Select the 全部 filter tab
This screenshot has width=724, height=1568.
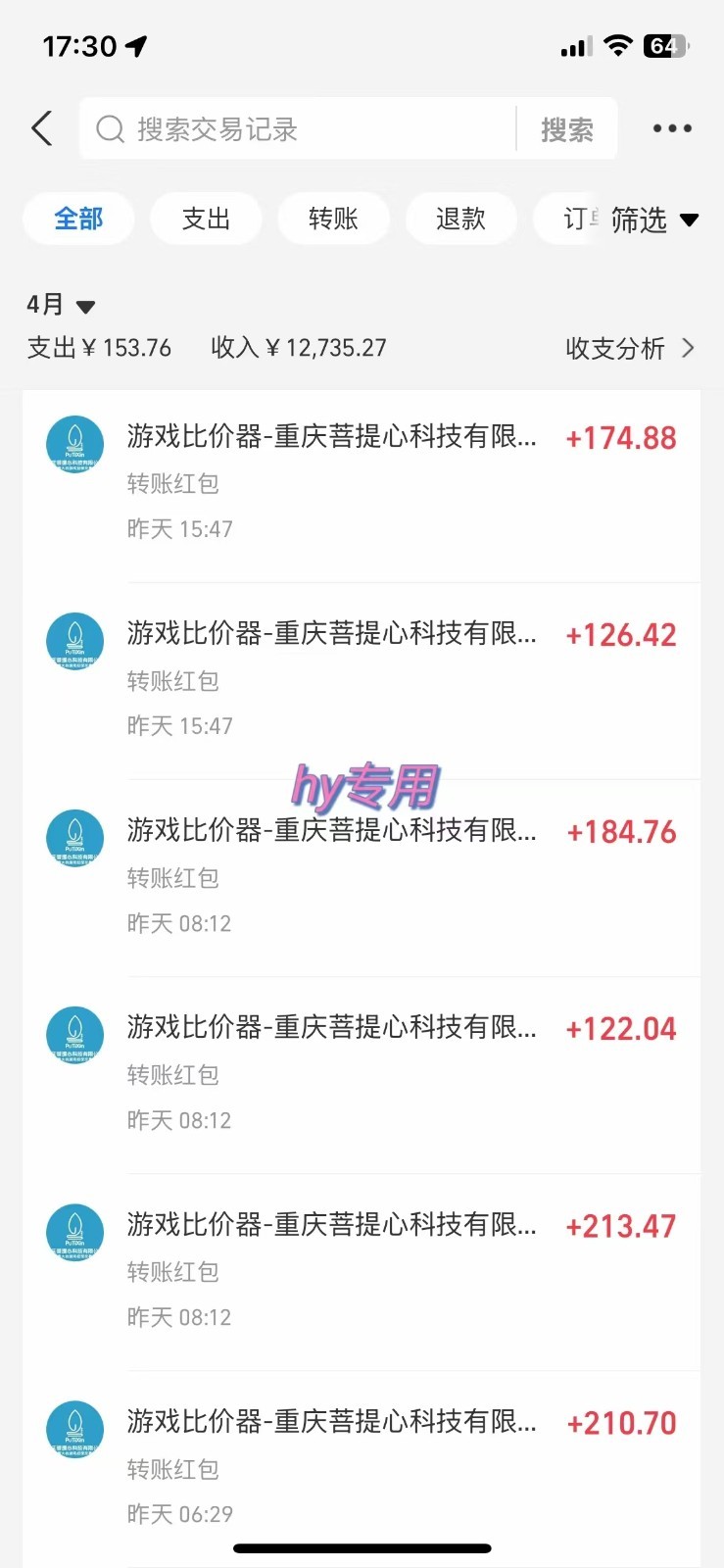[78, 219]
